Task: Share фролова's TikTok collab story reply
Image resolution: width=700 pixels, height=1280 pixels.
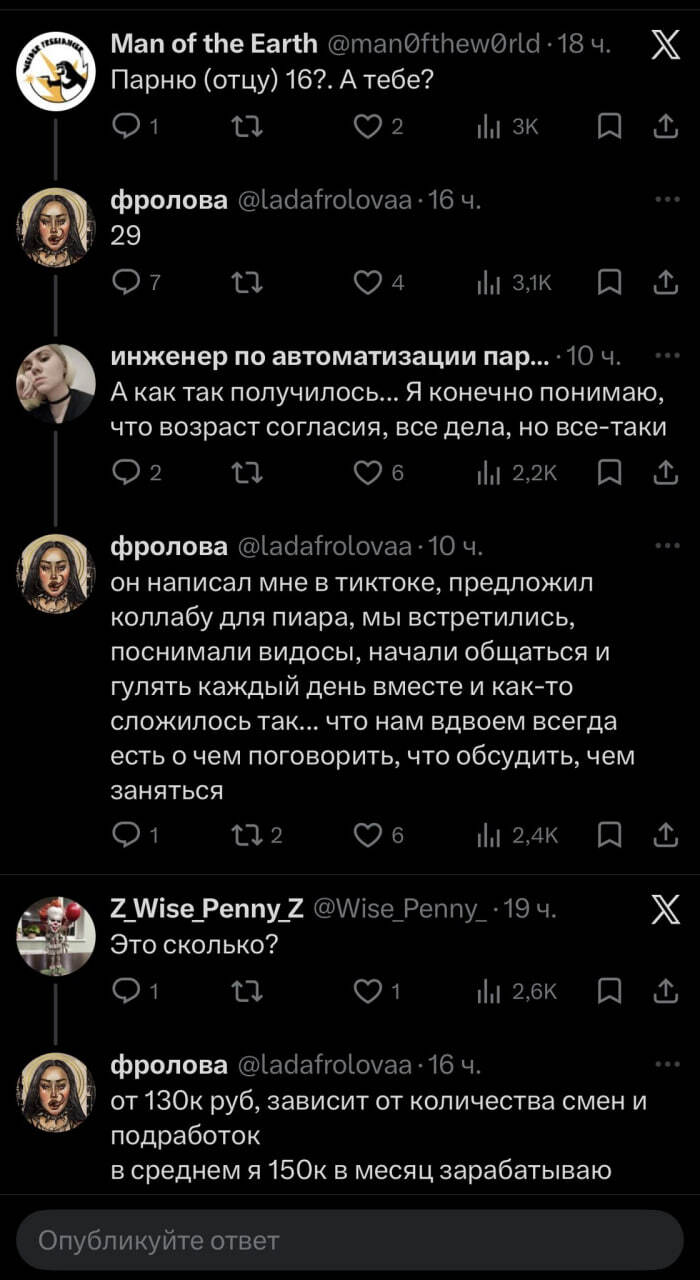Action: 665,835
